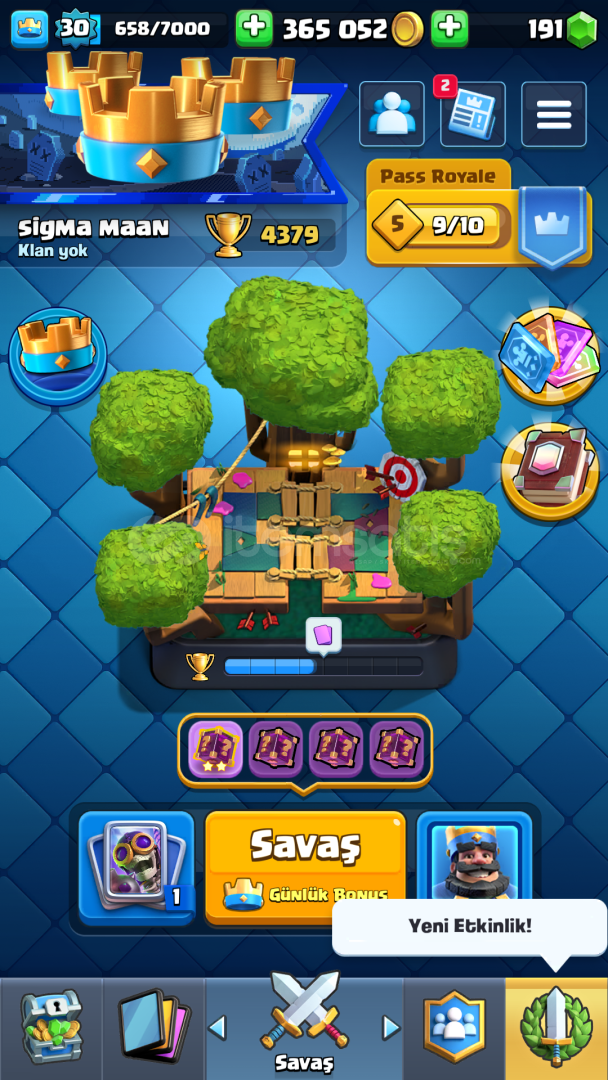
Task: Switch to the Events tab
Action: (556, 1028)
